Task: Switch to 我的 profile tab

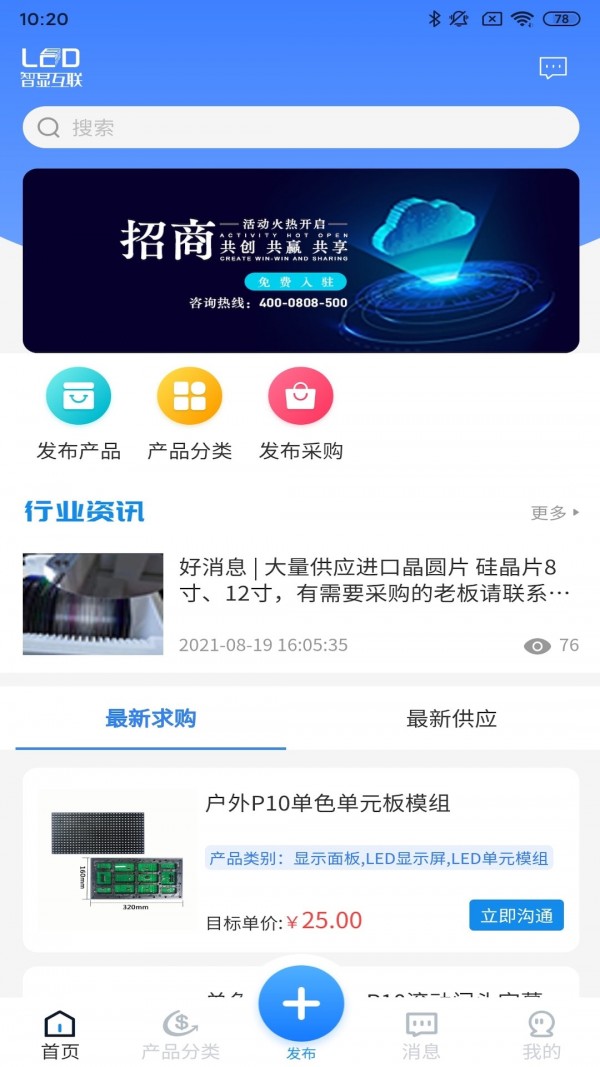Action: (541, 1035)
